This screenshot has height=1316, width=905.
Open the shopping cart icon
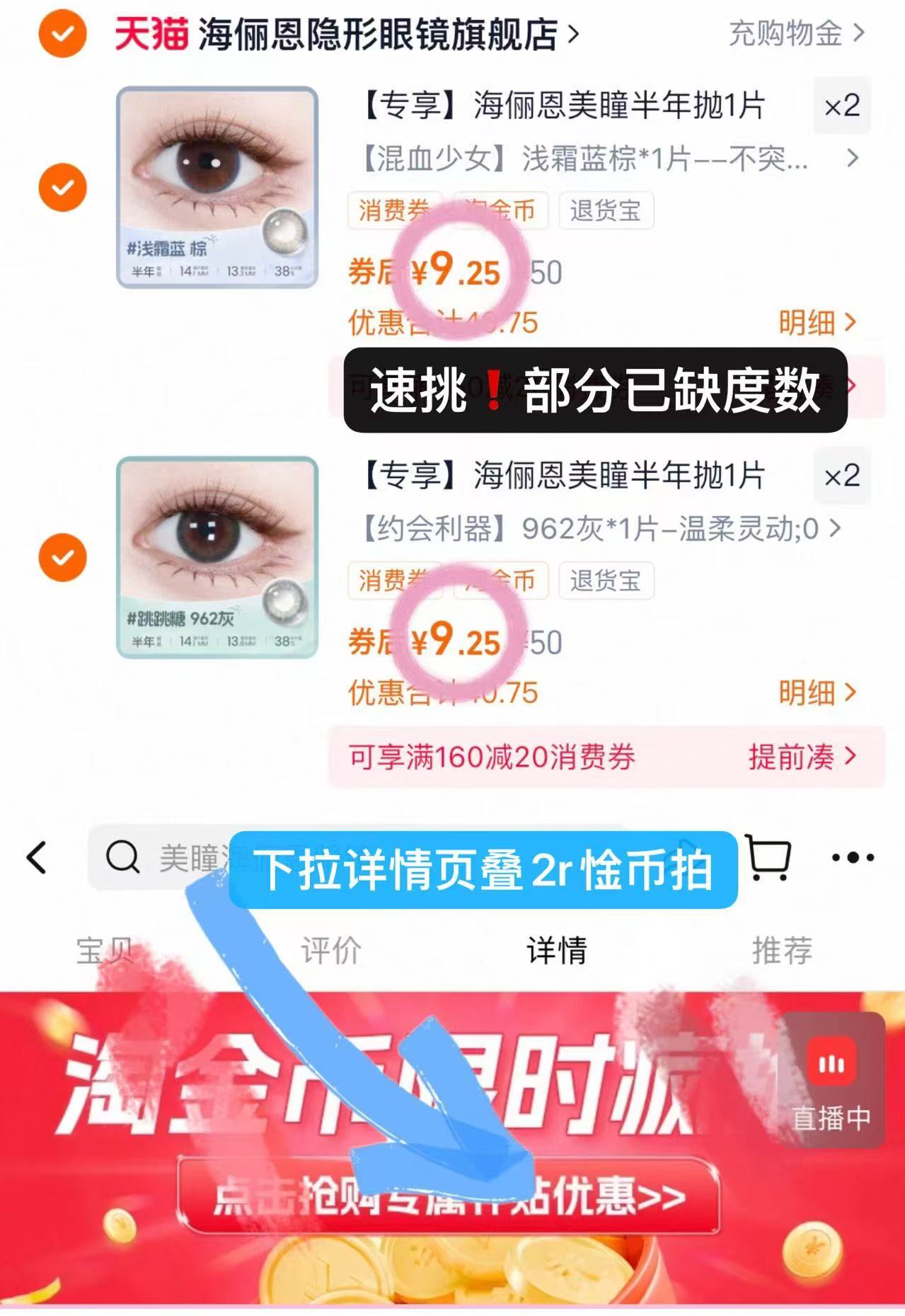[768, 857]
